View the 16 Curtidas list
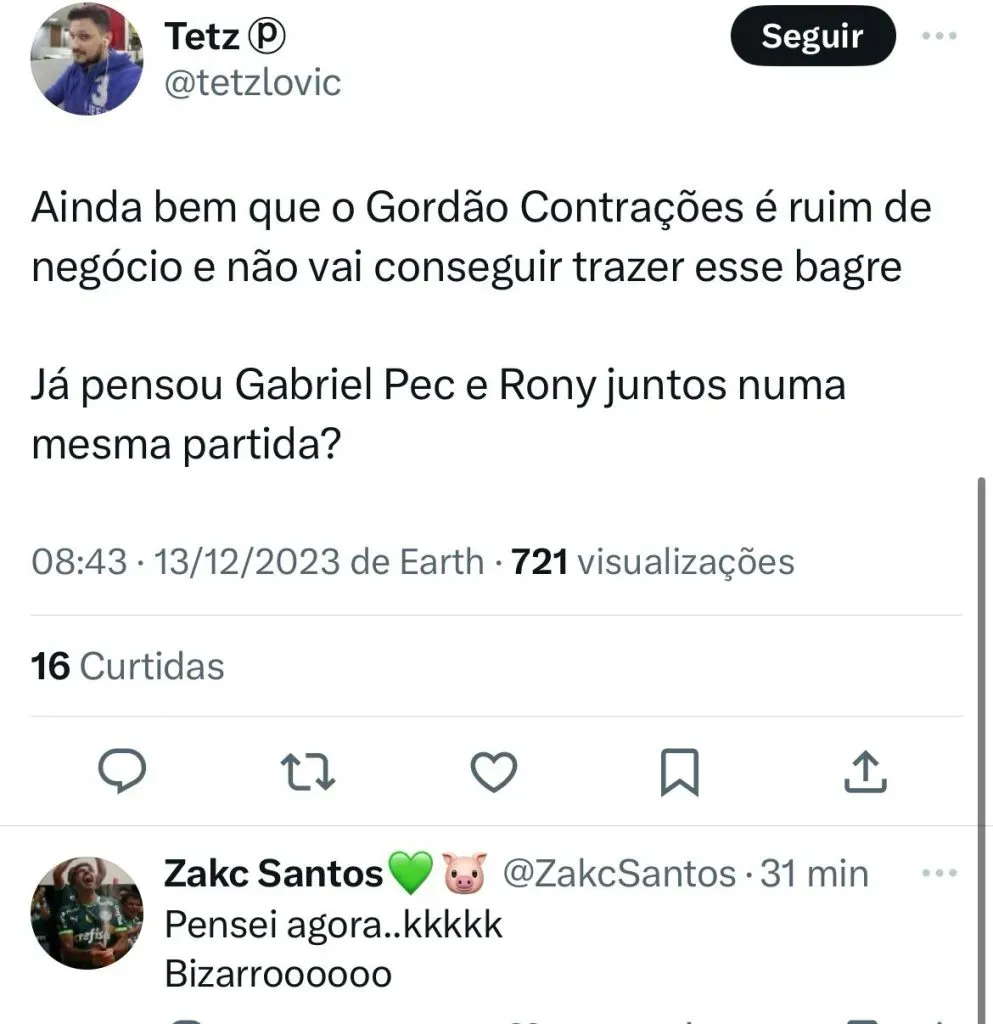This screenshot has height=1024, width=993. coord(128,666)
